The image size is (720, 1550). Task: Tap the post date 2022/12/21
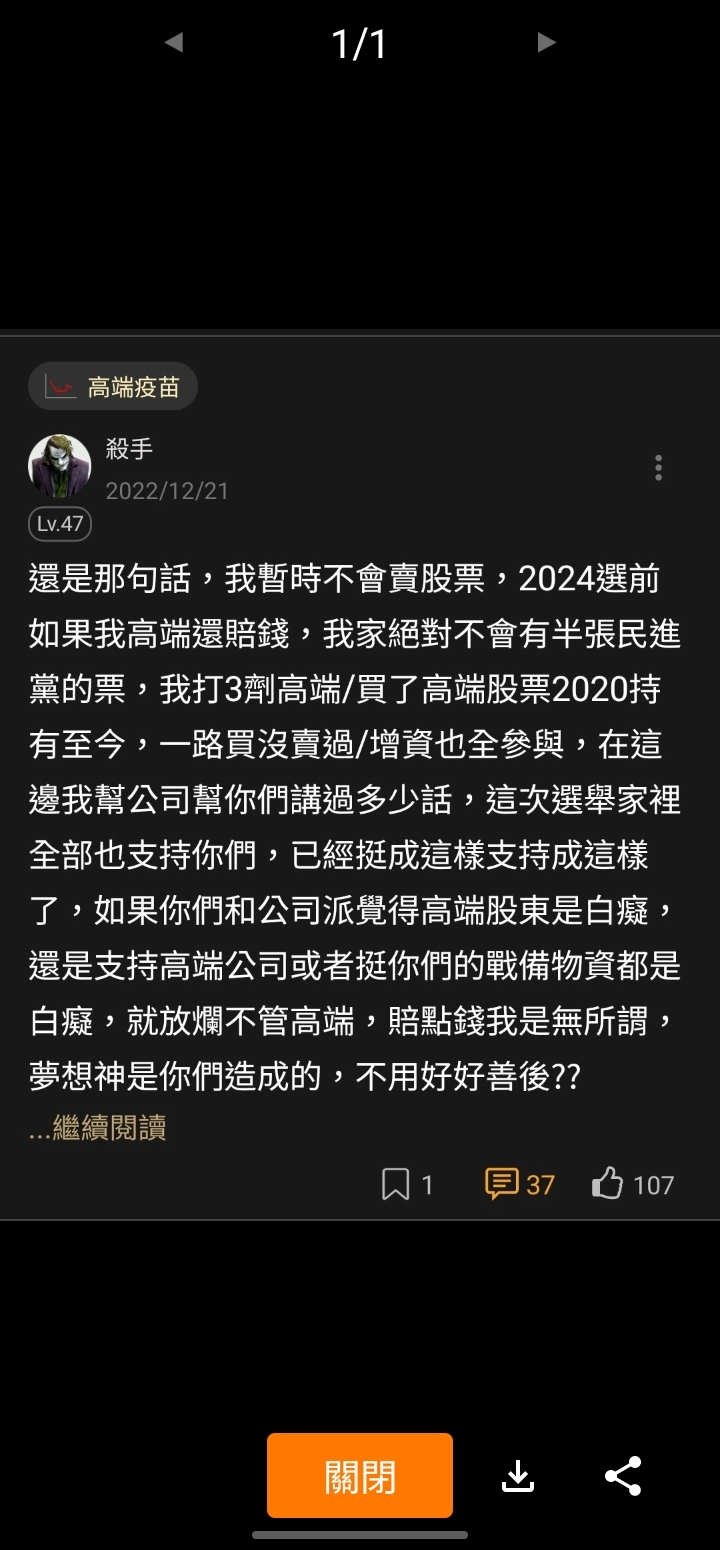166,490
